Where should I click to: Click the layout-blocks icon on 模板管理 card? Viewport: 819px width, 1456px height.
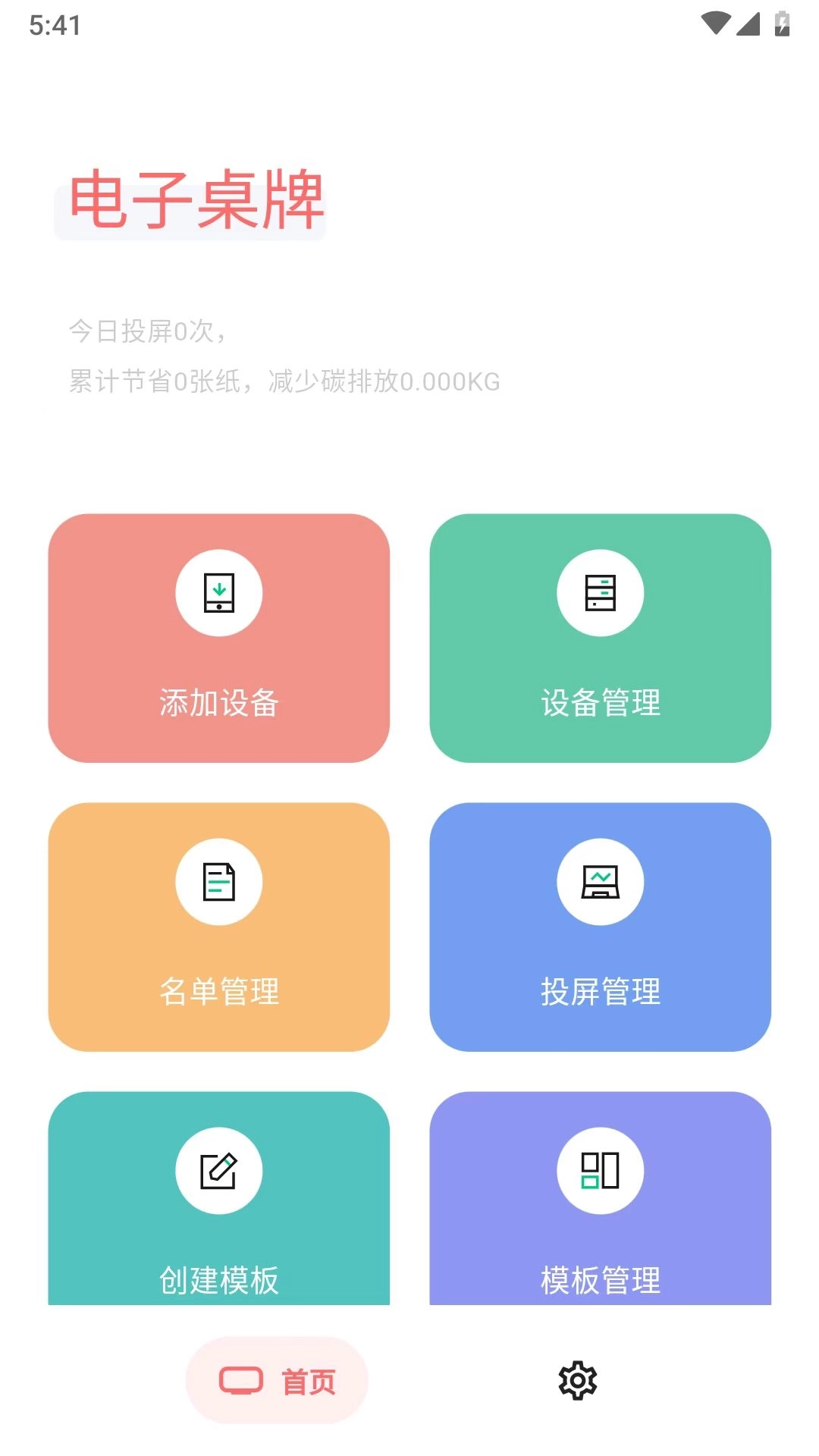click(x=601, y=1170)
